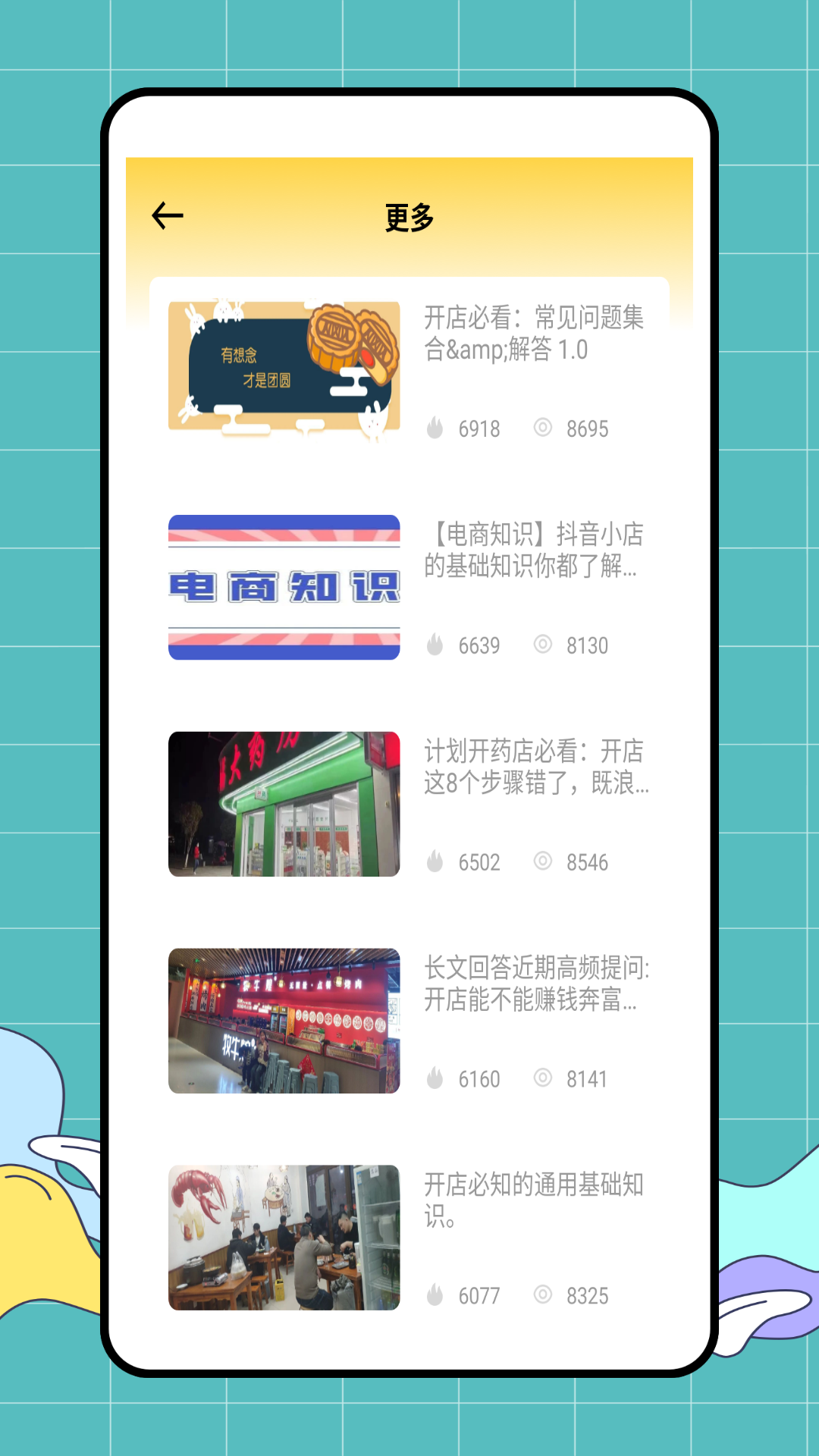The image size is (819, 1456).
Task: Tap the eye icon showing 8130 views
Action: (544, 645)
